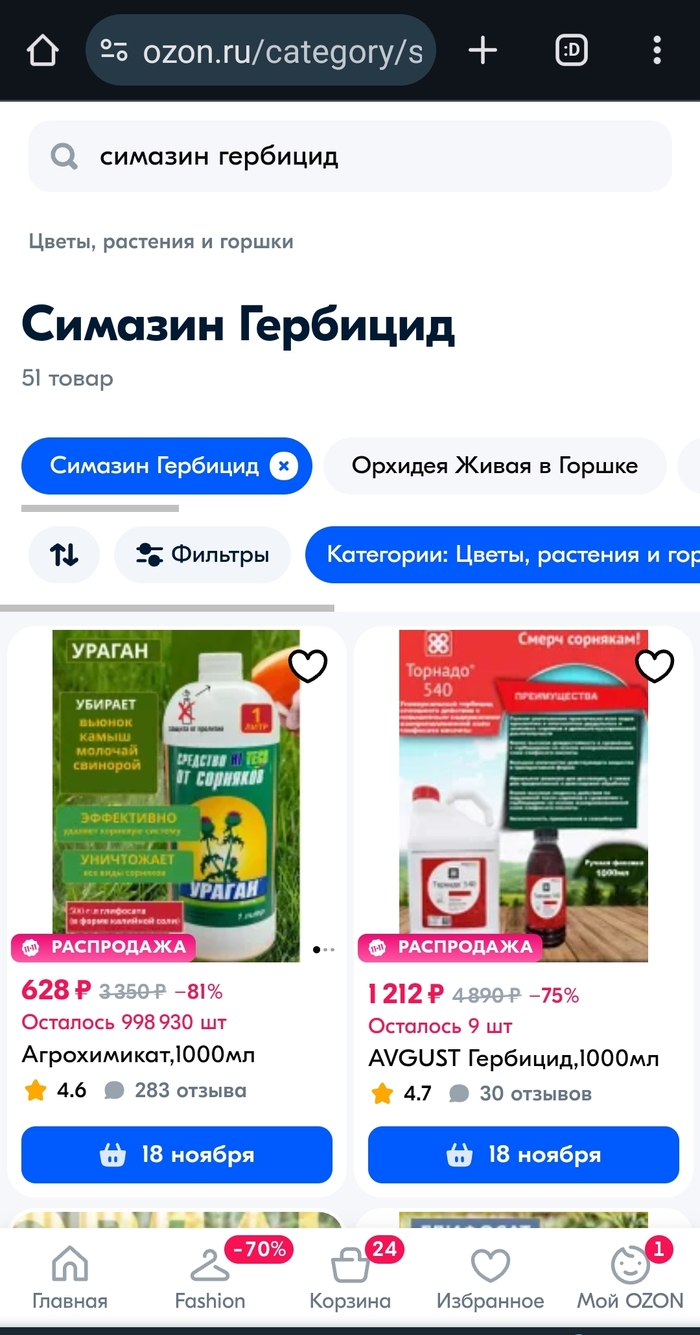Open the Цветы, растения и горшки breadcrumb
Viewport: 700px width, 1335px height.
coord(161,242)
